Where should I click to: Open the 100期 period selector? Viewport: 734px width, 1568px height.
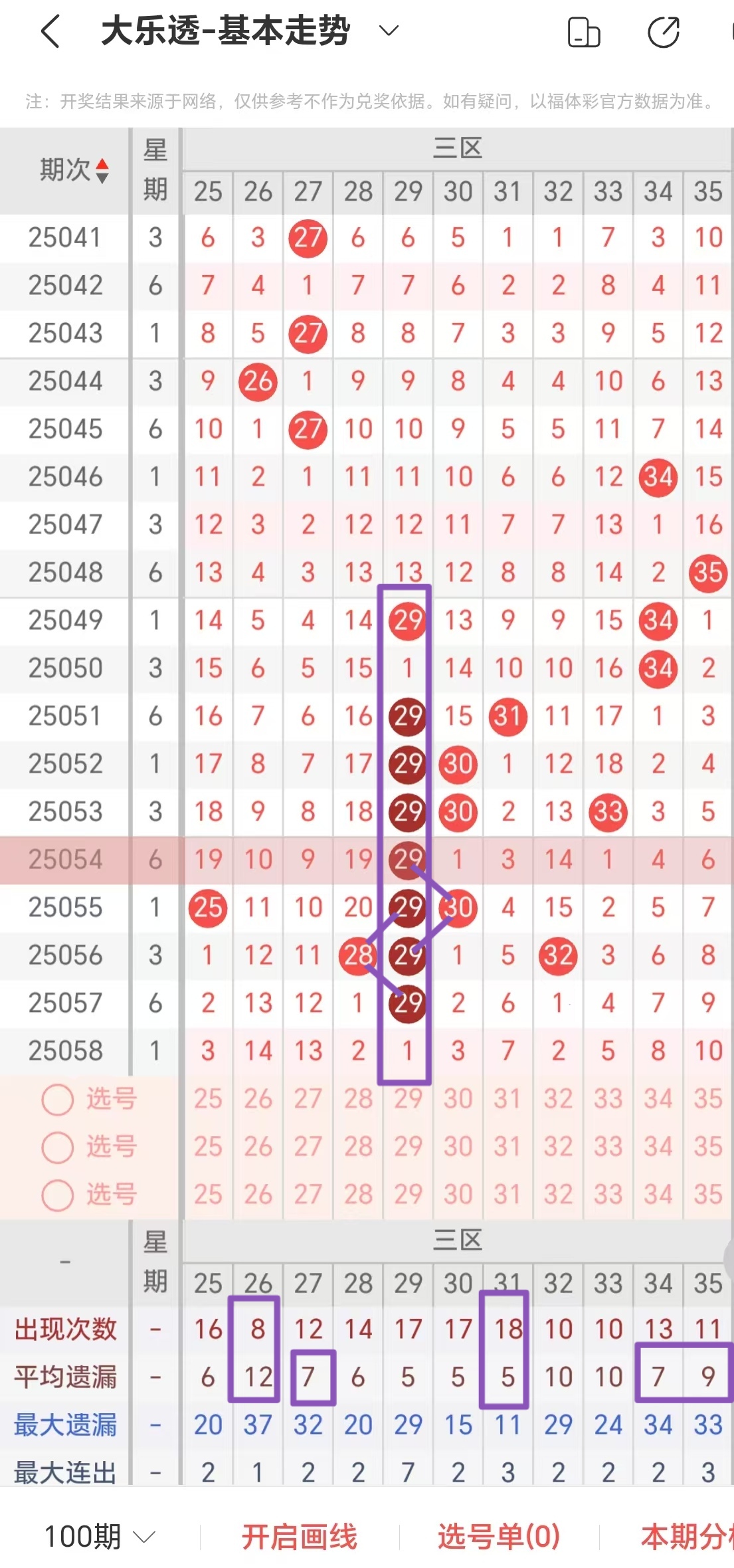99,1536
